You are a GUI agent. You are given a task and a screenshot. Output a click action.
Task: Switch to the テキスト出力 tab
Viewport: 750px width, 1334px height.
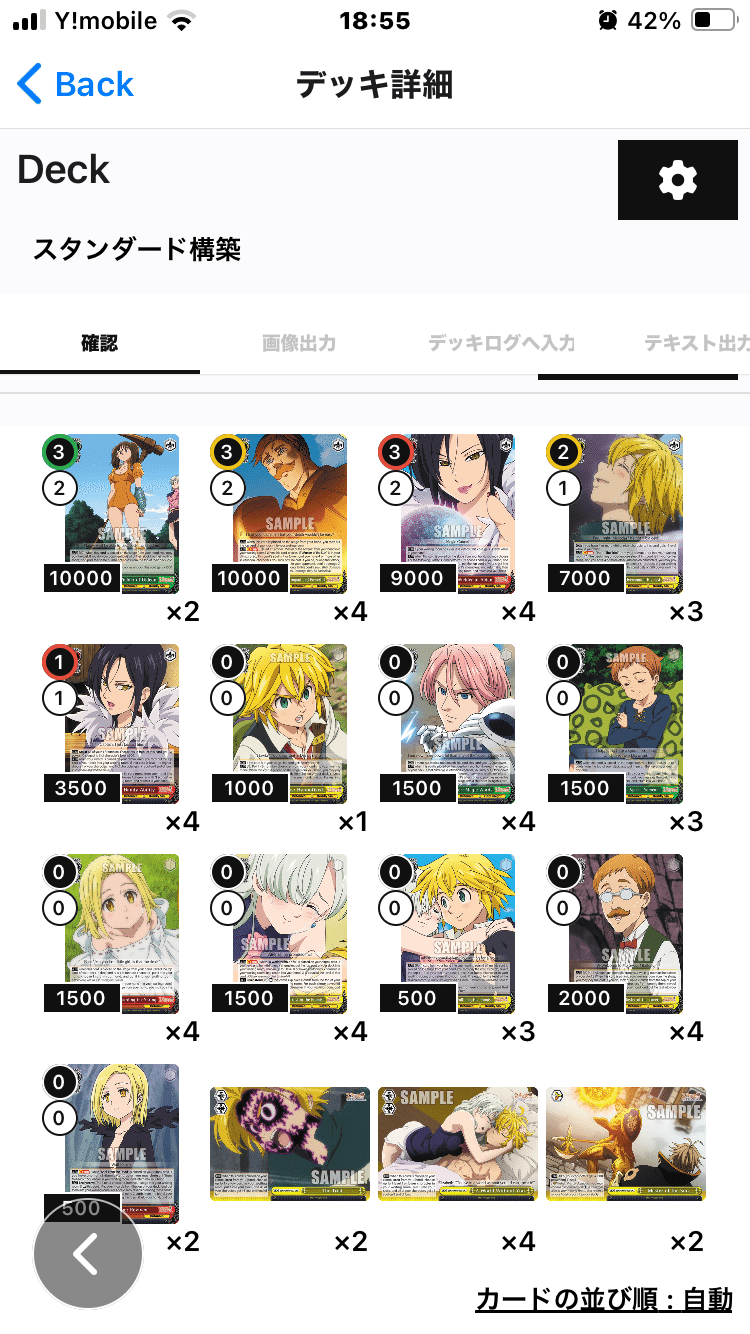pyautogui.click(x=695, y=343)
